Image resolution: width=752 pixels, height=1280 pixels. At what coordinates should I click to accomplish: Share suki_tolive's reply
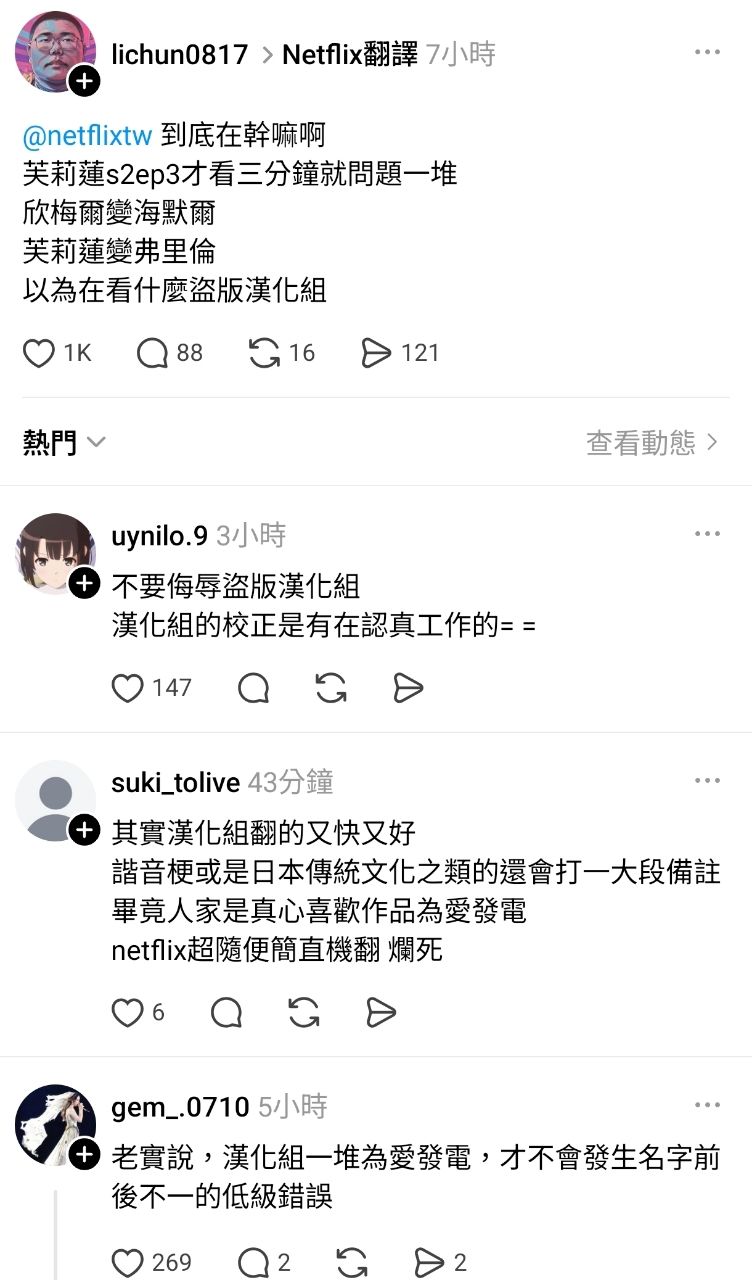pyautogui.click(x=381, y=1013)
